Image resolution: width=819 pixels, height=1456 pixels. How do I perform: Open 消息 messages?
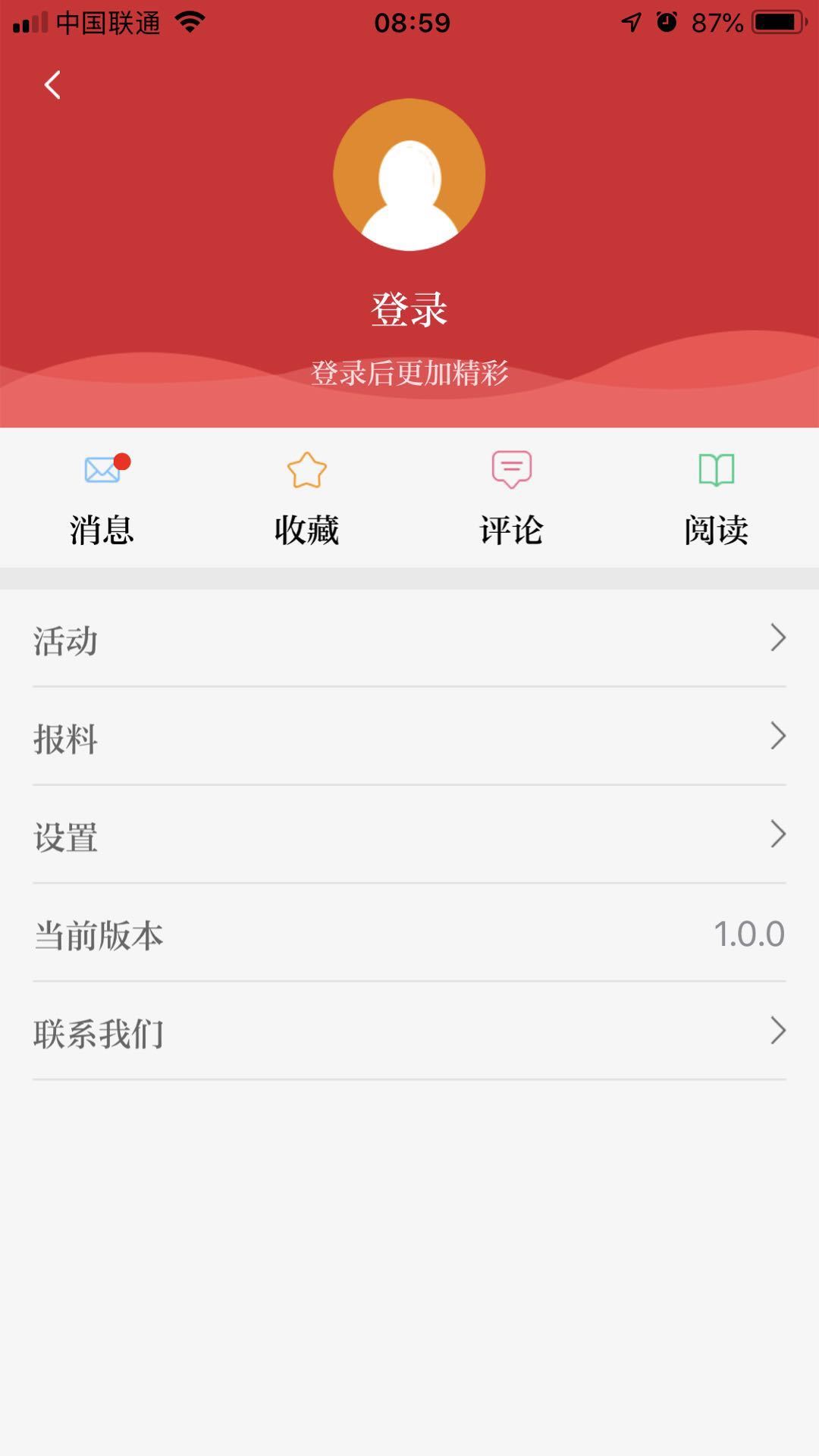coord(102,498)
